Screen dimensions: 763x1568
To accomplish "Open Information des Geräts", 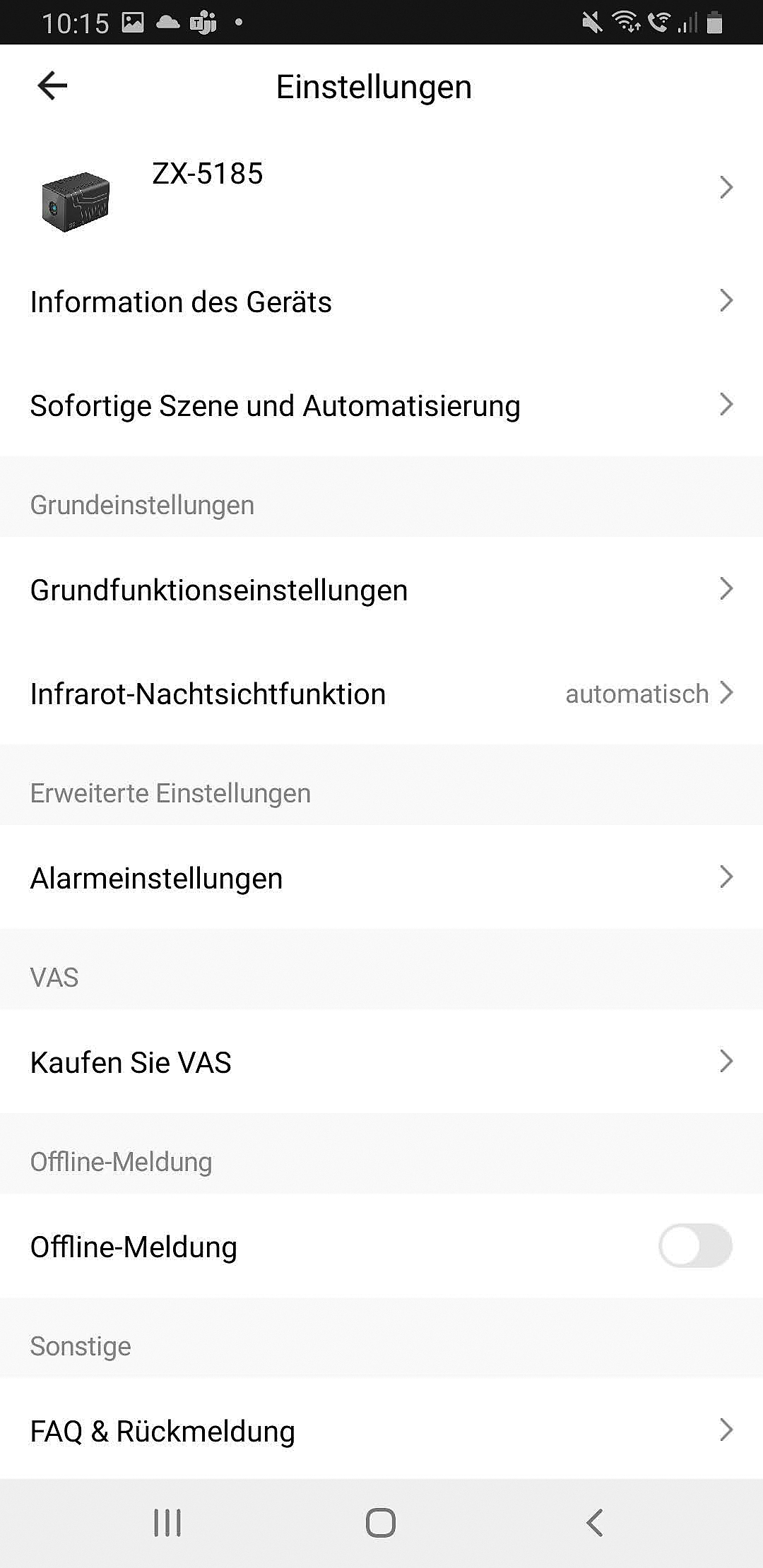I will [381, 302].
